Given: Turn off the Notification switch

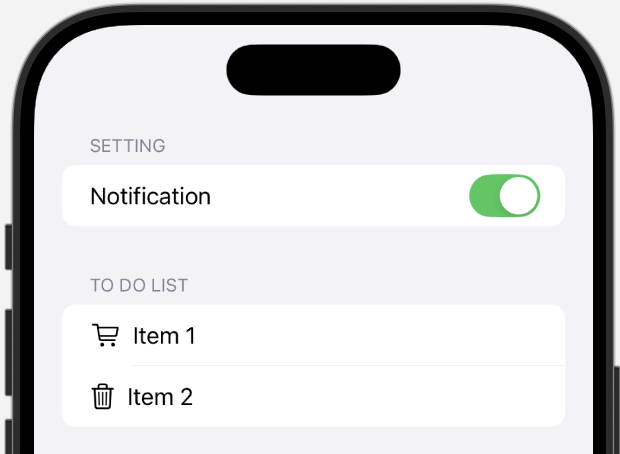Looking at the screenshot, I should [504, 196].
